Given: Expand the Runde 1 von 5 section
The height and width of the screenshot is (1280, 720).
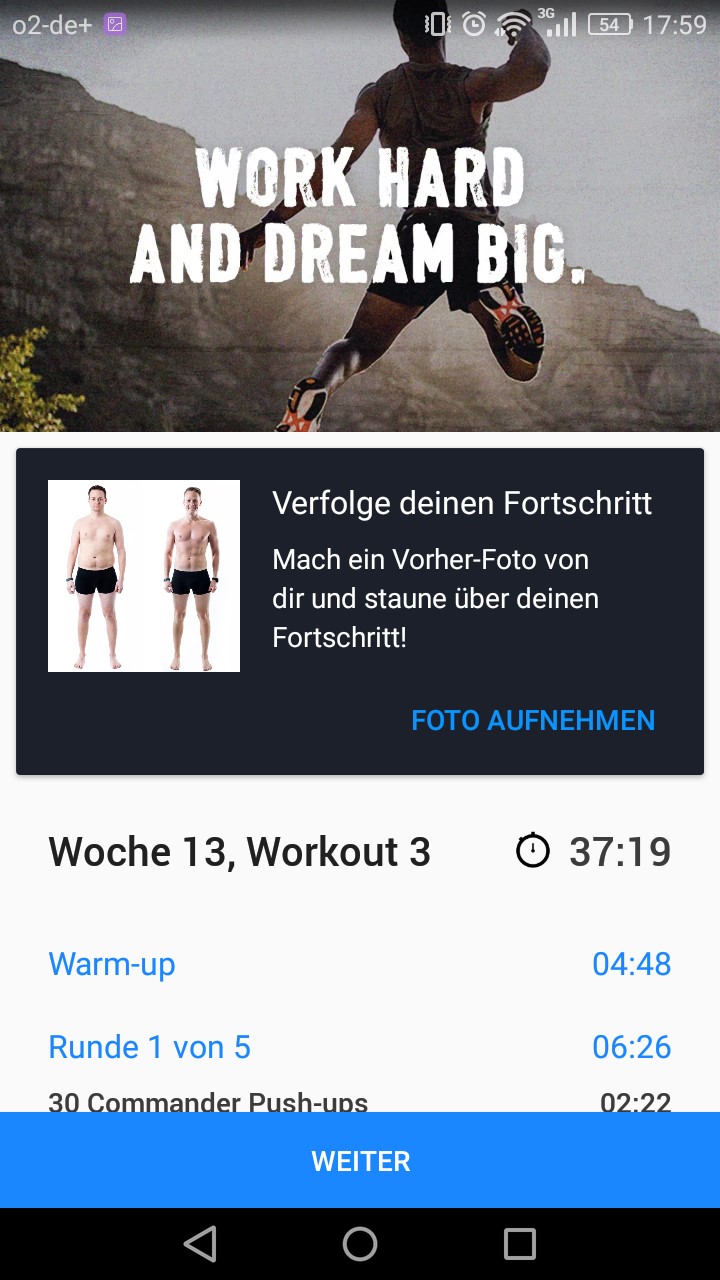Looking at the screenshot, I should tap(150, 1047).
